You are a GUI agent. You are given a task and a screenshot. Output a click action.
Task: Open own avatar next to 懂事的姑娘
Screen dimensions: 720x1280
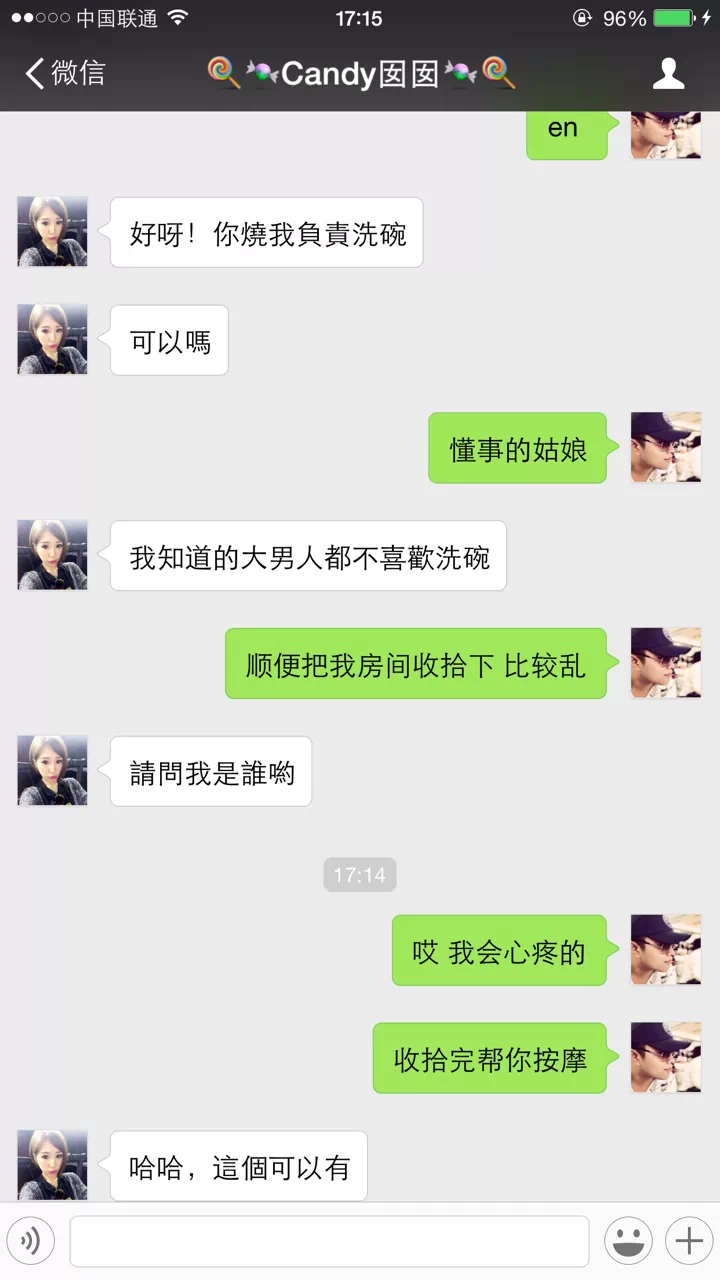(665, 447)
